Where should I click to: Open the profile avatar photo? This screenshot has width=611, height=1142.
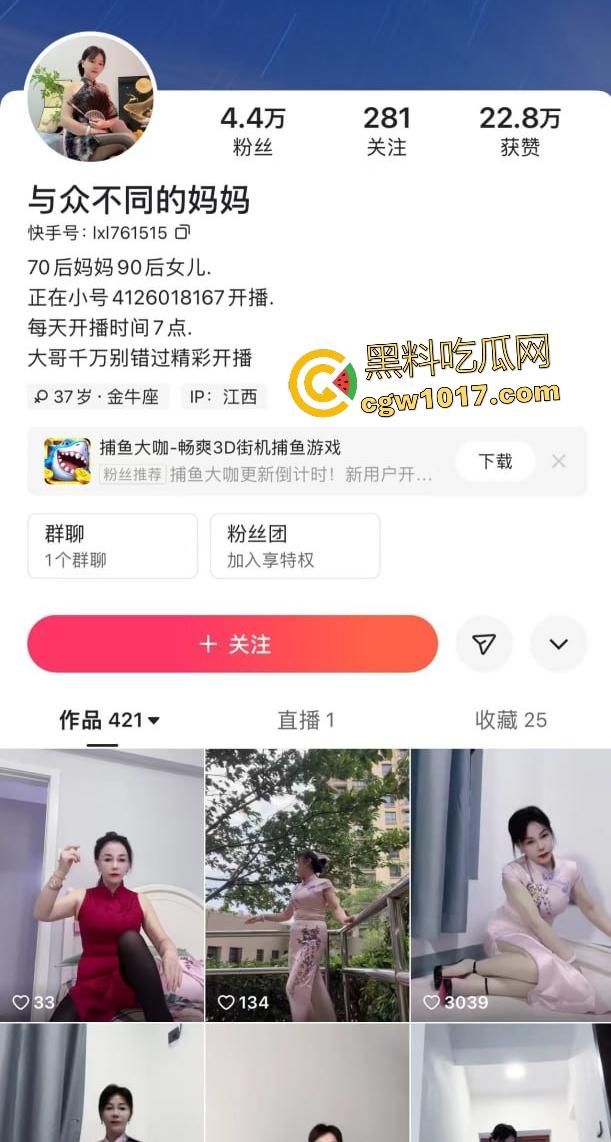point(89,97)
